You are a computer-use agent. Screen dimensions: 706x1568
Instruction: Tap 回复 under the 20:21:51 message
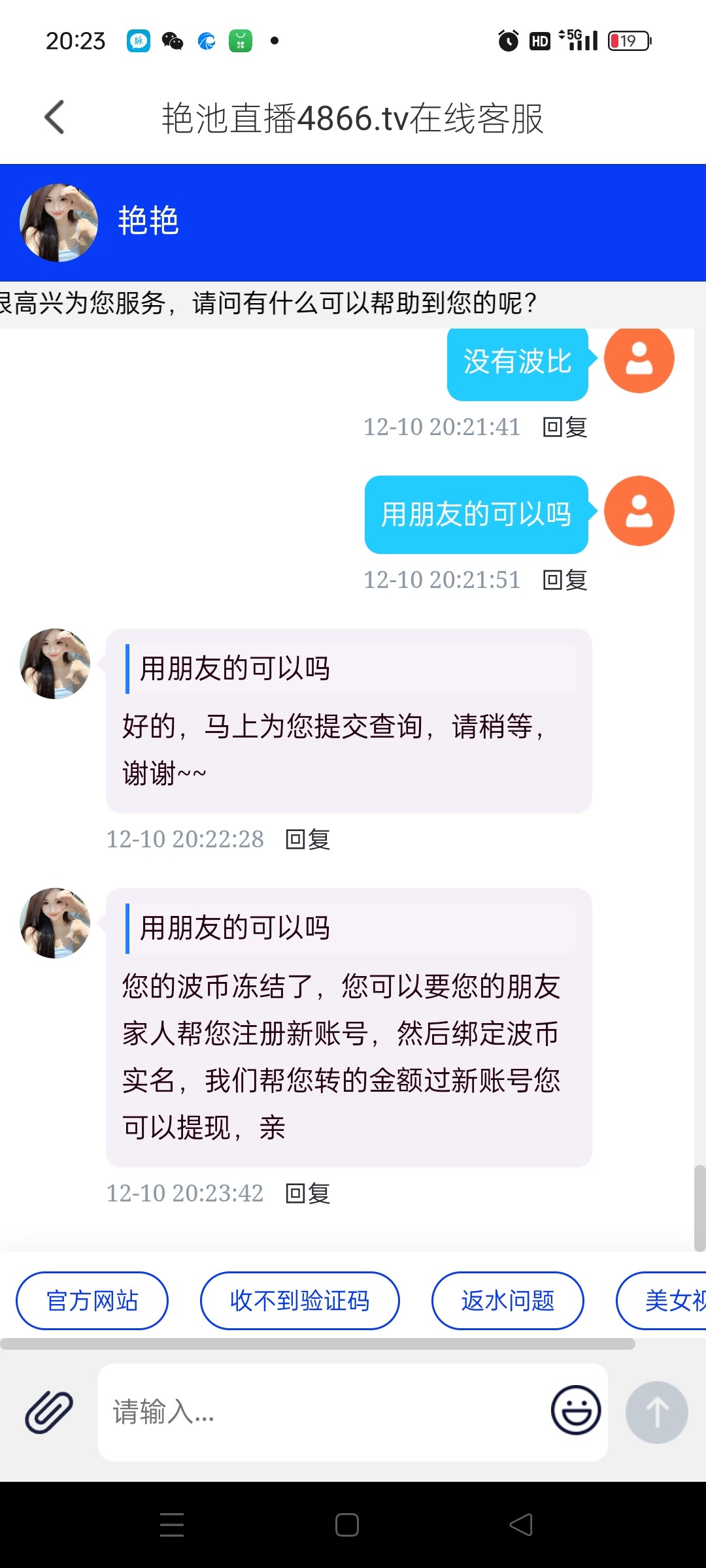point(565,580)
